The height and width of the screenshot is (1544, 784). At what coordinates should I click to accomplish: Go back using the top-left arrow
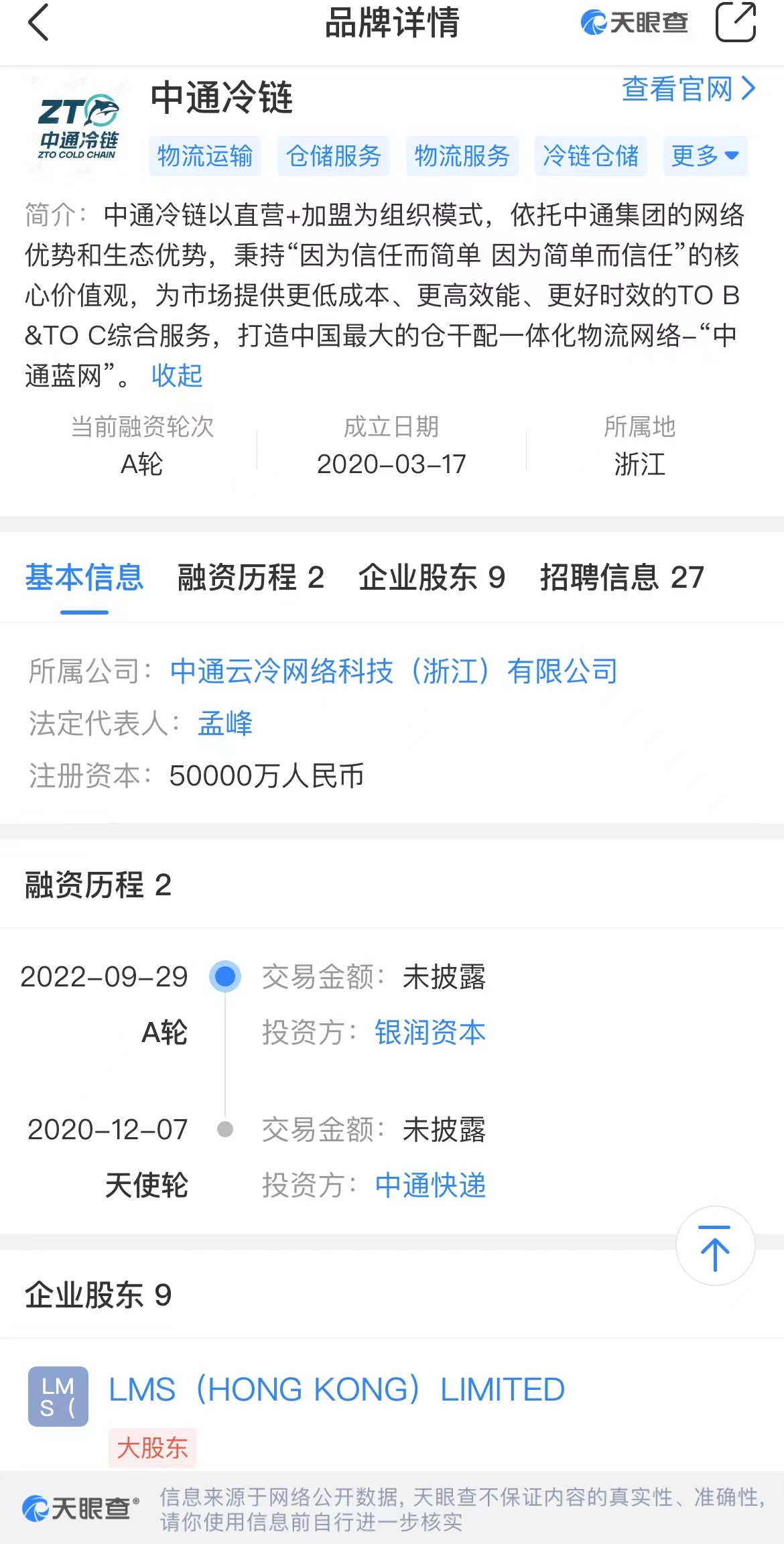click(39, 23)
